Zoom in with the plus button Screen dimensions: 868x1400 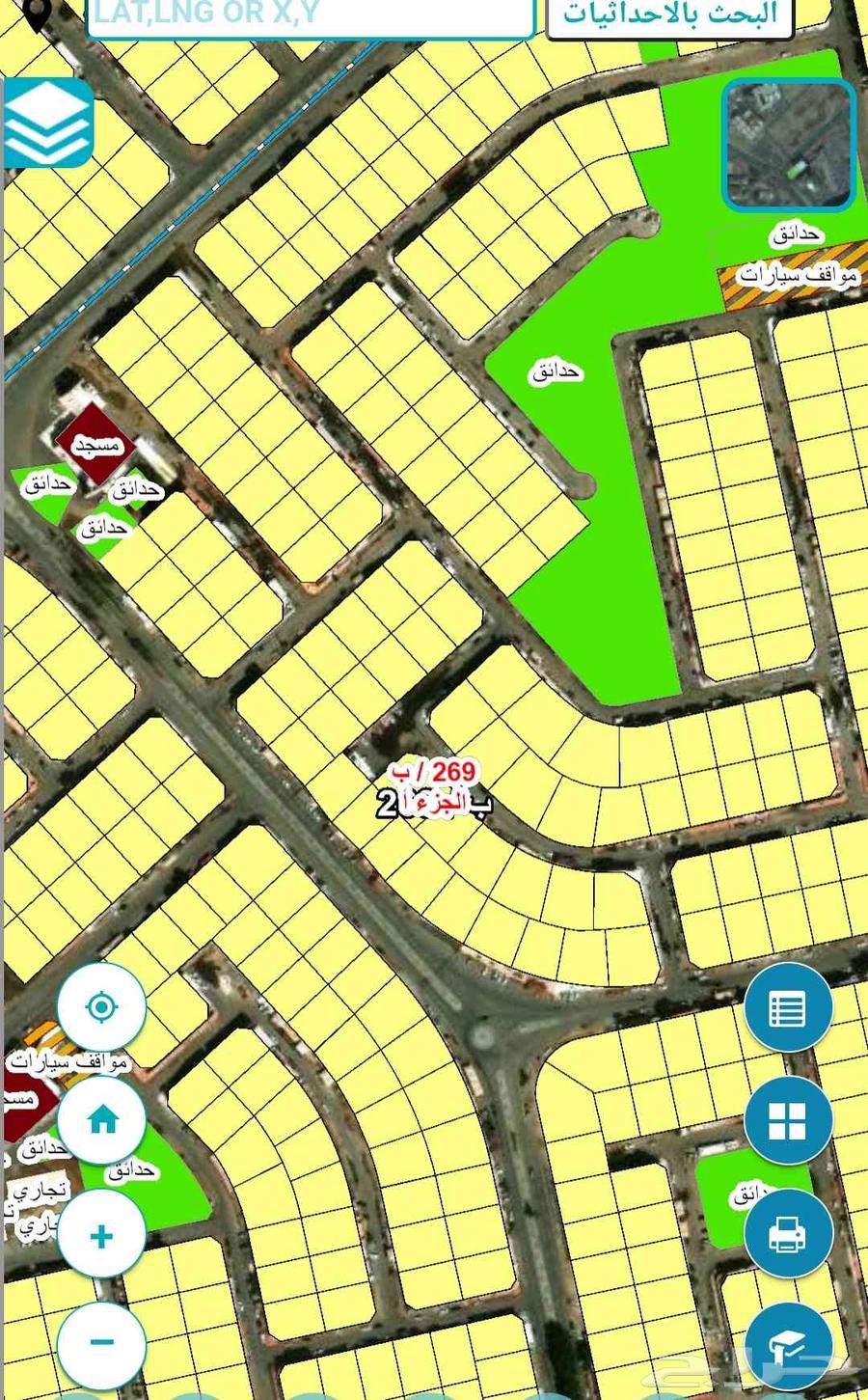pos(101,1236)
